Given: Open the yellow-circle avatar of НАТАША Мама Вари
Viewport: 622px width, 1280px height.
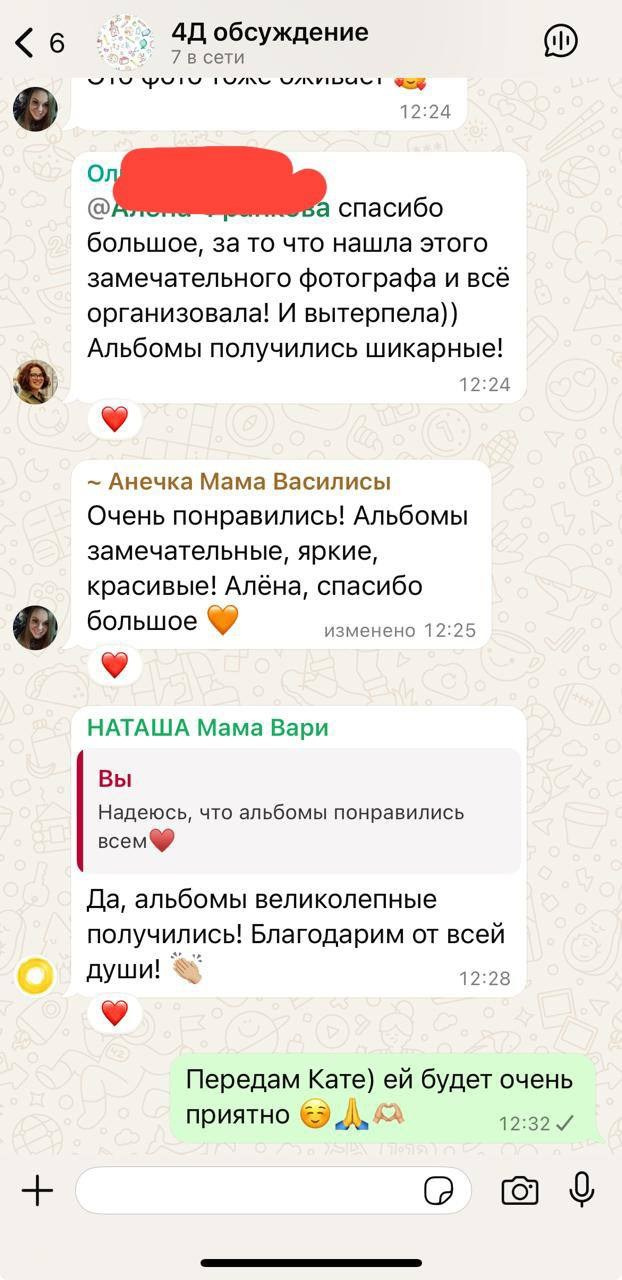Looking at the screenshot, I should coord(35,975).
